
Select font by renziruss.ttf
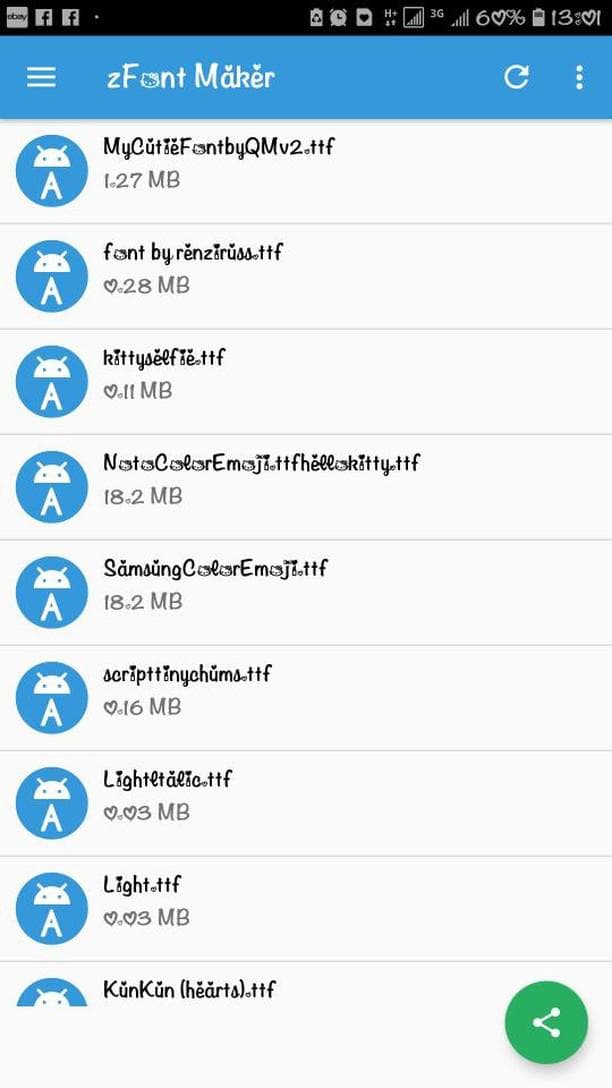click(306, 276)
